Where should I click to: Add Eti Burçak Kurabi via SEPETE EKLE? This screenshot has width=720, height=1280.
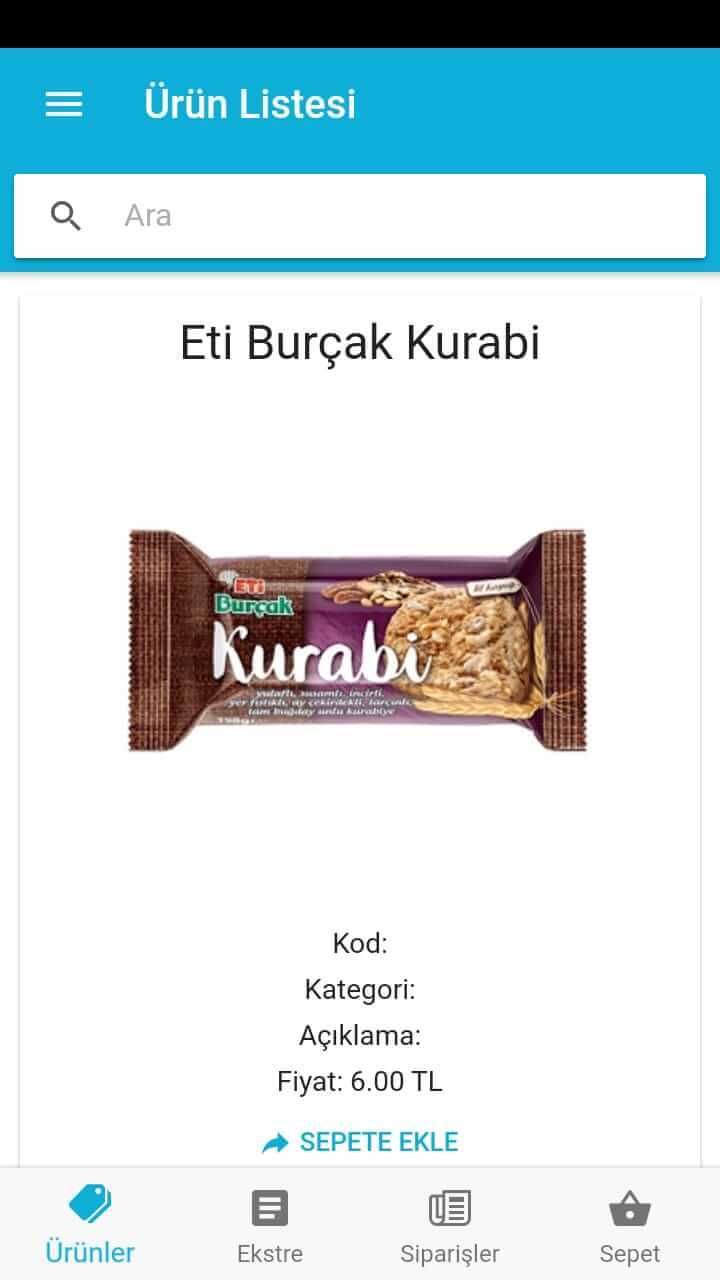click(360, 1142)
